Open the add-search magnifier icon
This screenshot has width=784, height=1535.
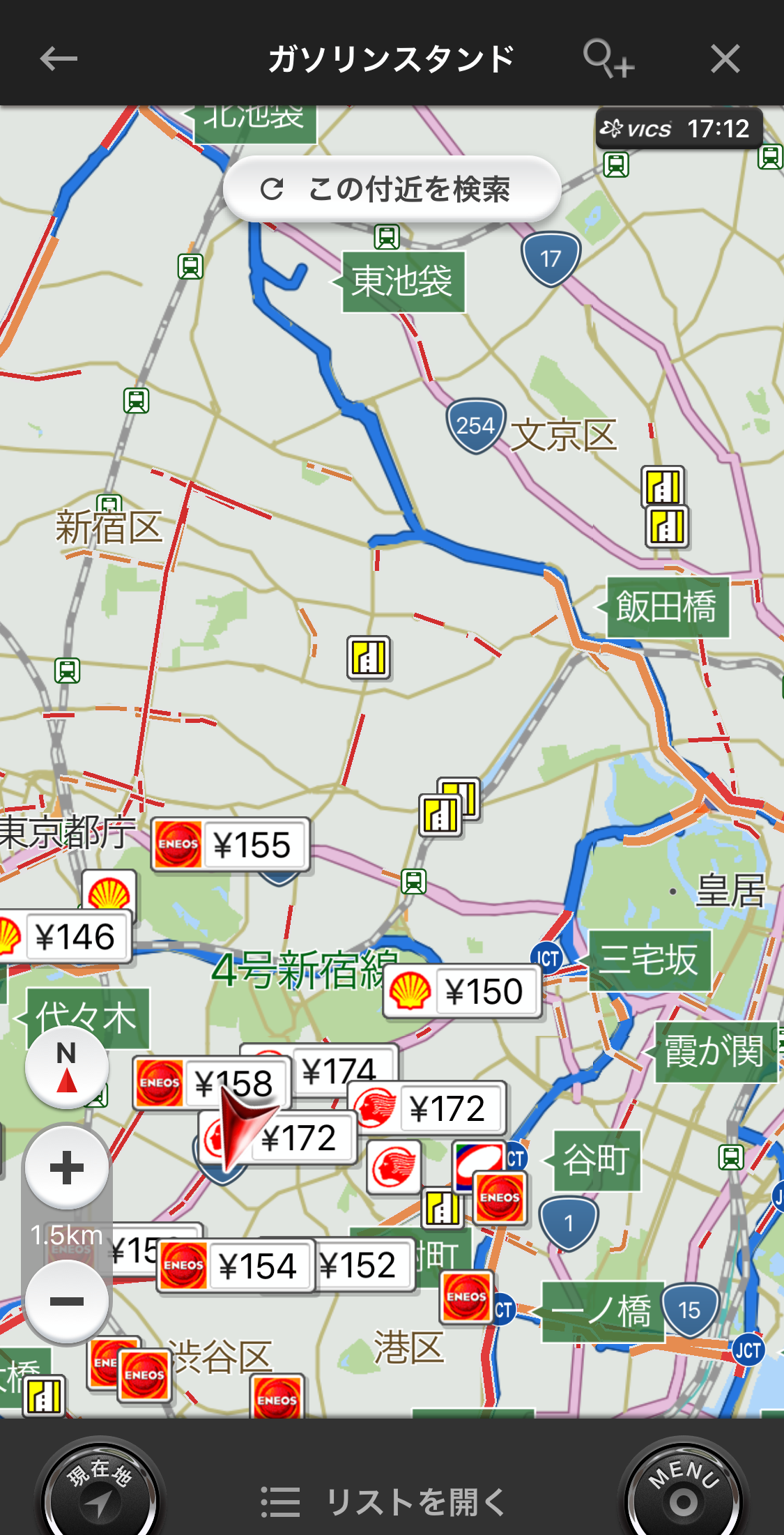tap(608, 59)
